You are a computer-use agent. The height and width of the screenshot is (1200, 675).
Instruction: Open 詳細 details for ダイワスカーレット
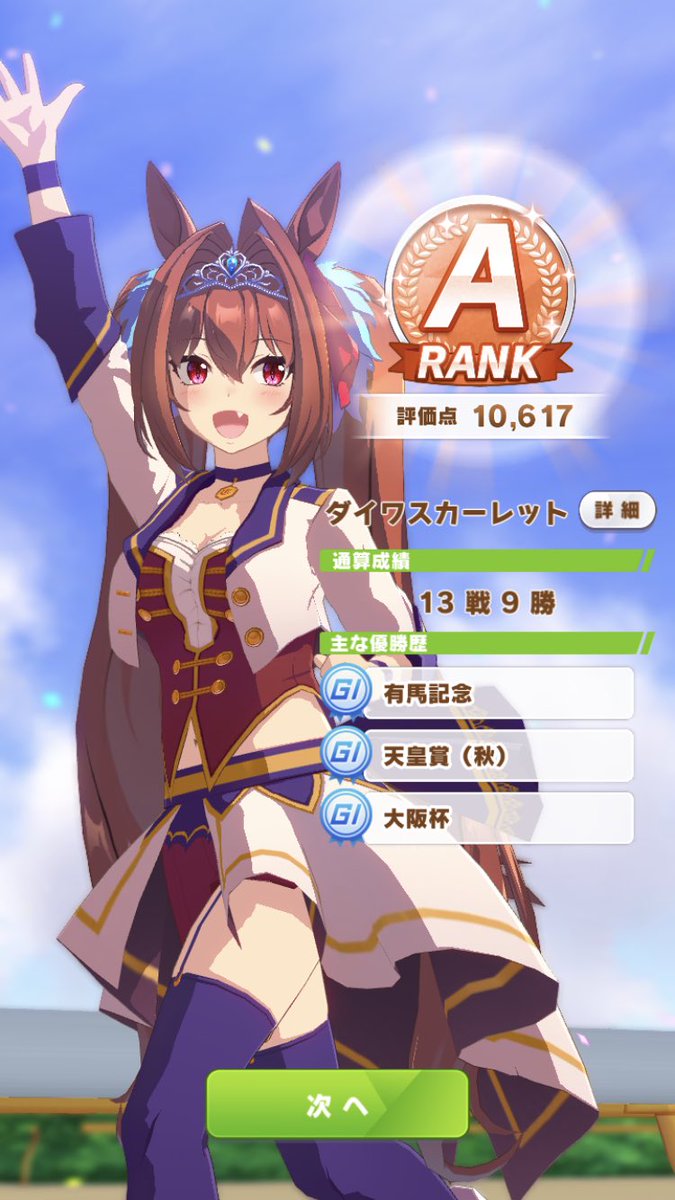618,511
